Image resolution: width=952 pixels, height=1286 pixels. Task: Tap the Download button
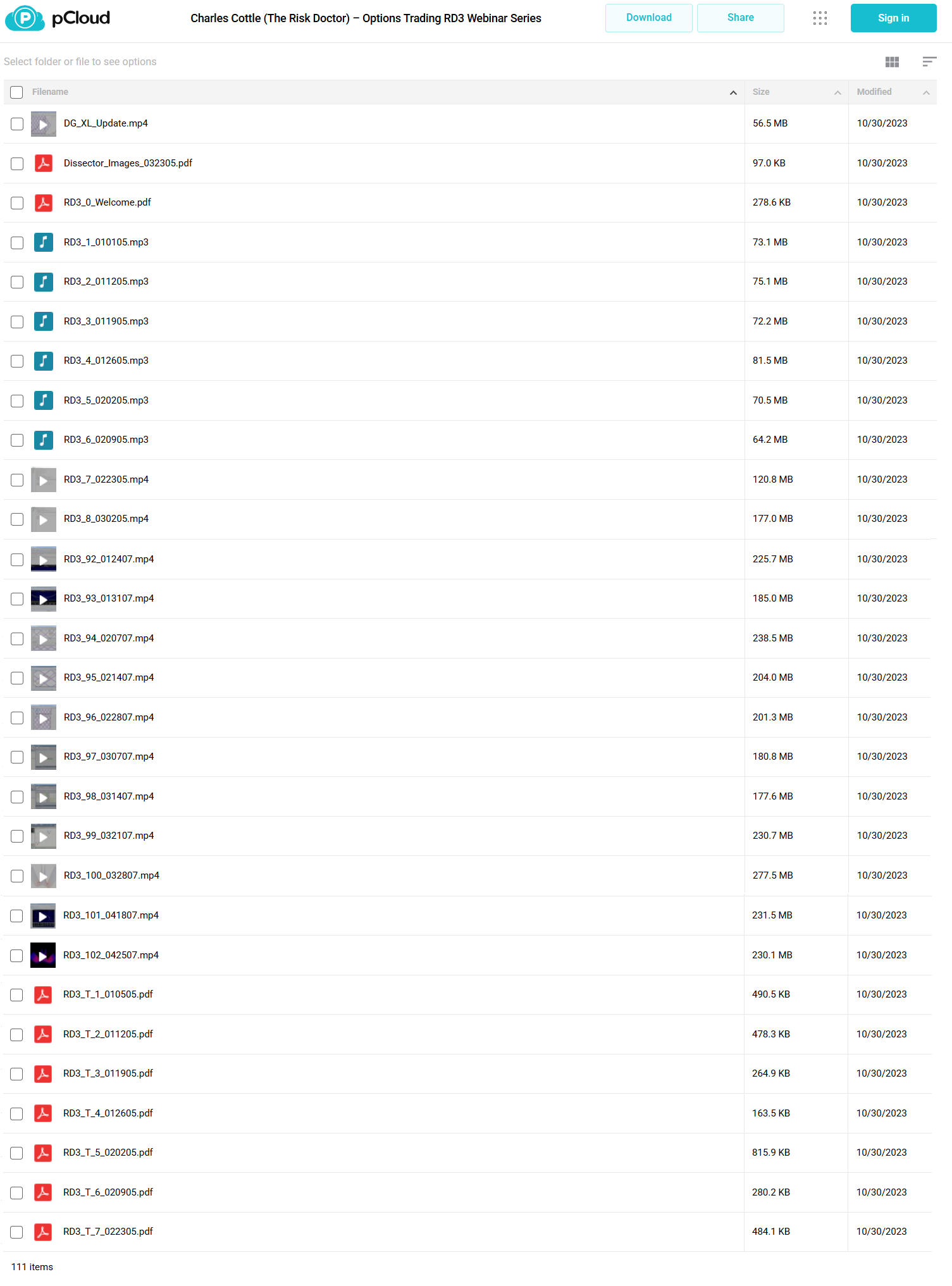648,18
